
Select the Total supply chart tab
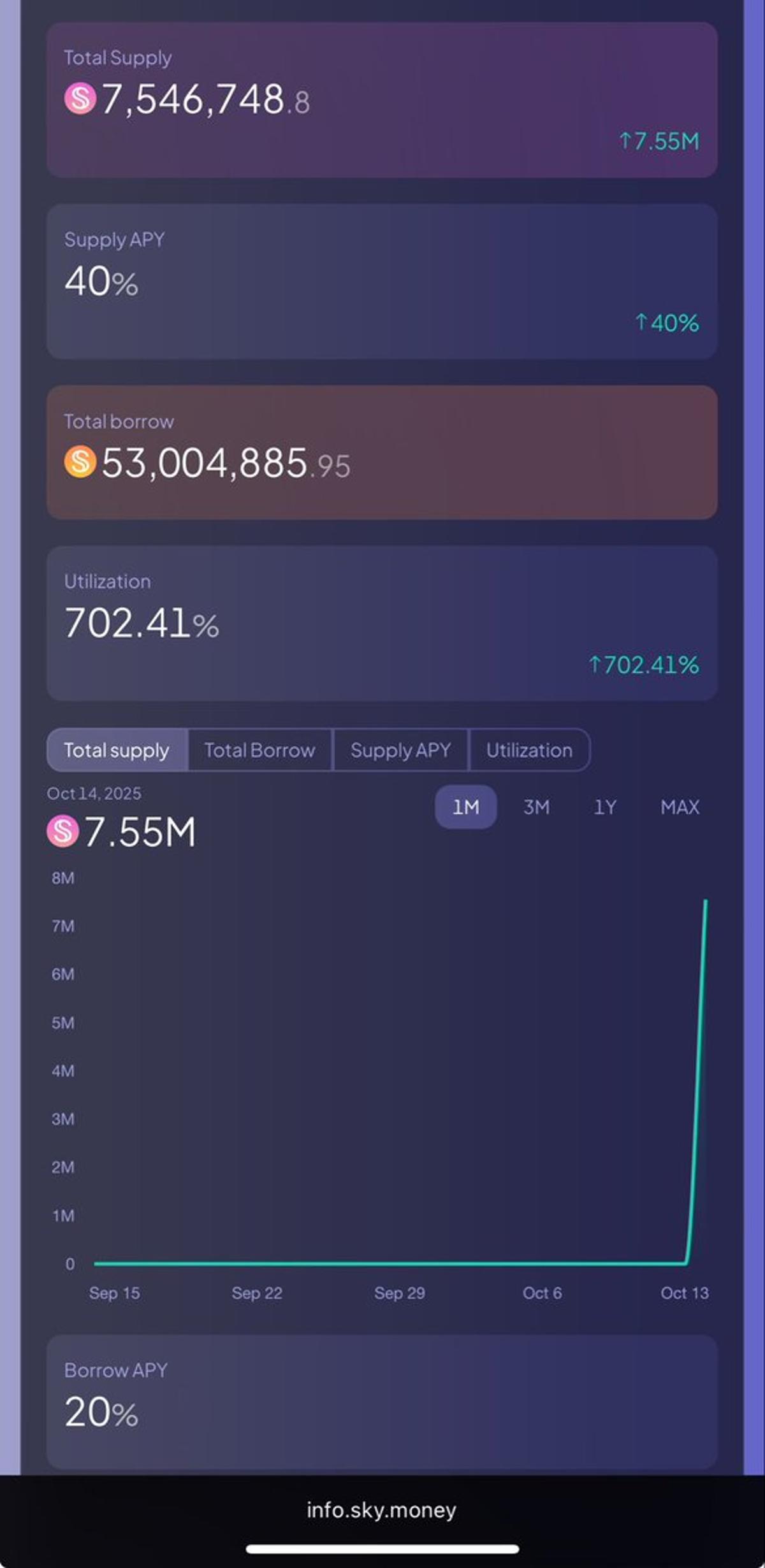point(116,750)
